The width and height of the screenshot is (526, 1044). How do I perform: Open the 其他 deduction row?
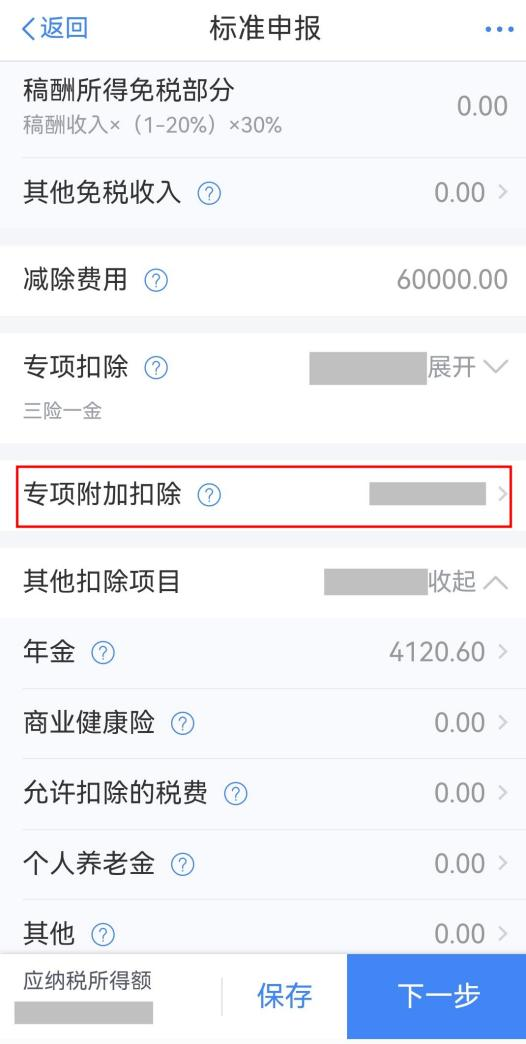[263, 927]
